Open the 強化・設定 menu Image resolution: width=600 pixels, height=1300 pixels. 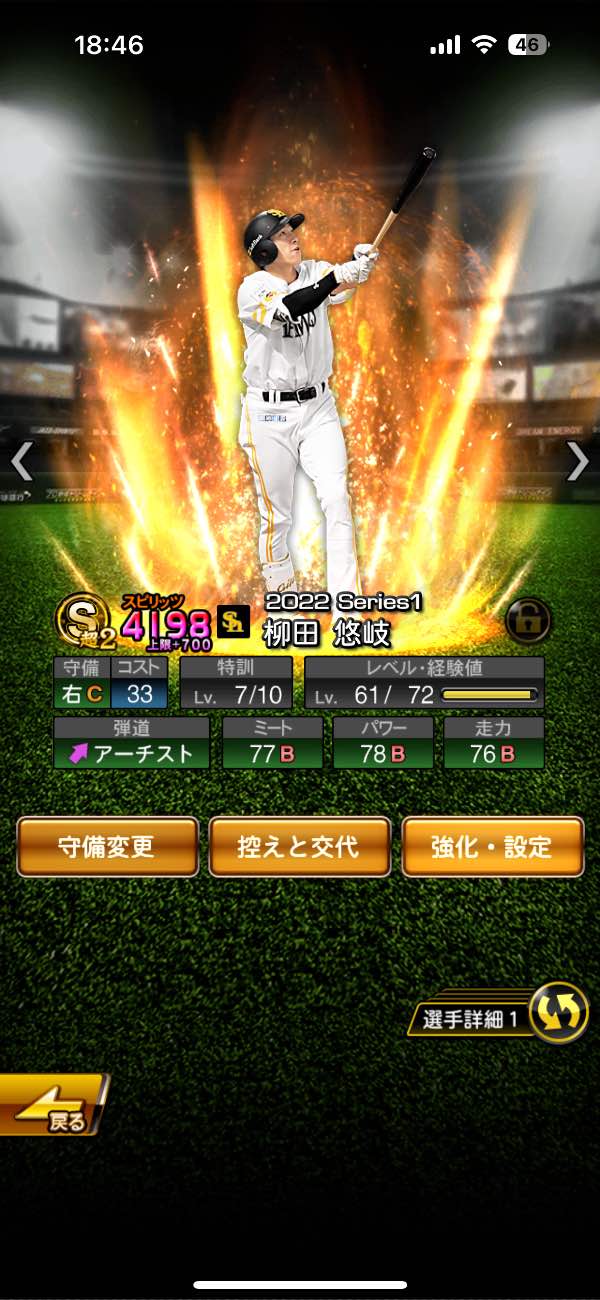(492, 847)
